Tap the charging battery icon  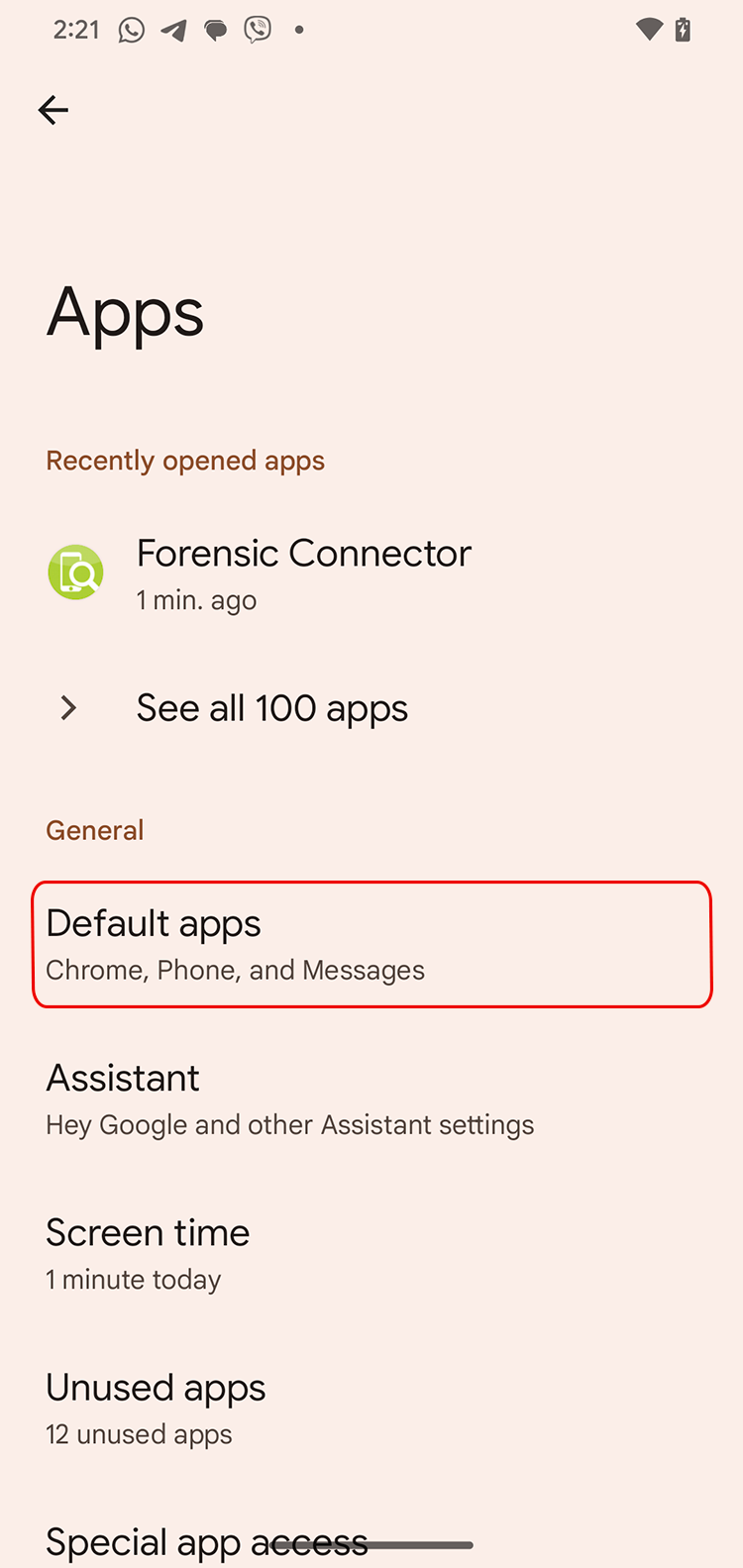(683, 30)
